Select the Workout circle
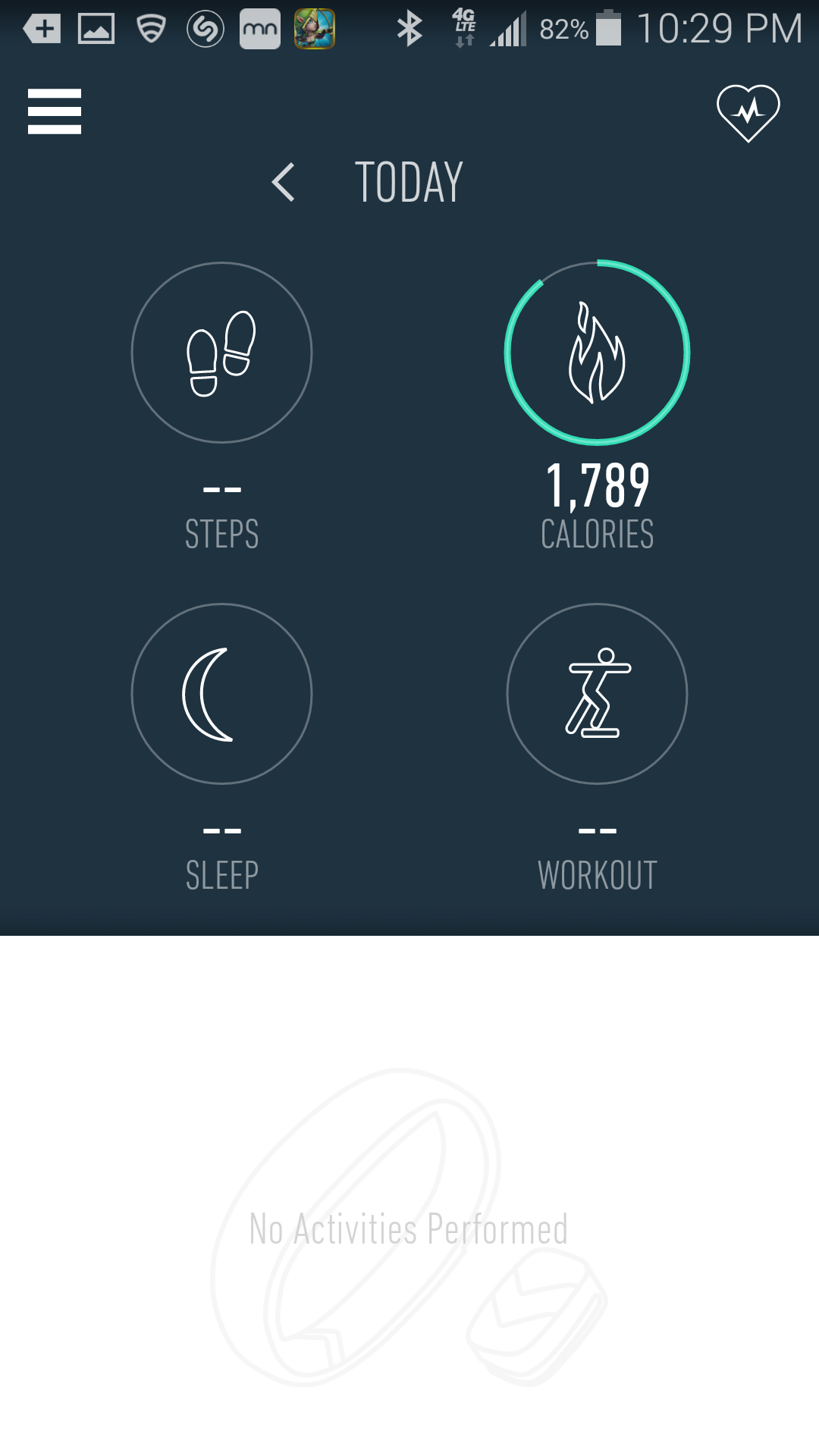Screen dimensions: 819x1456 tap(597, 694)
